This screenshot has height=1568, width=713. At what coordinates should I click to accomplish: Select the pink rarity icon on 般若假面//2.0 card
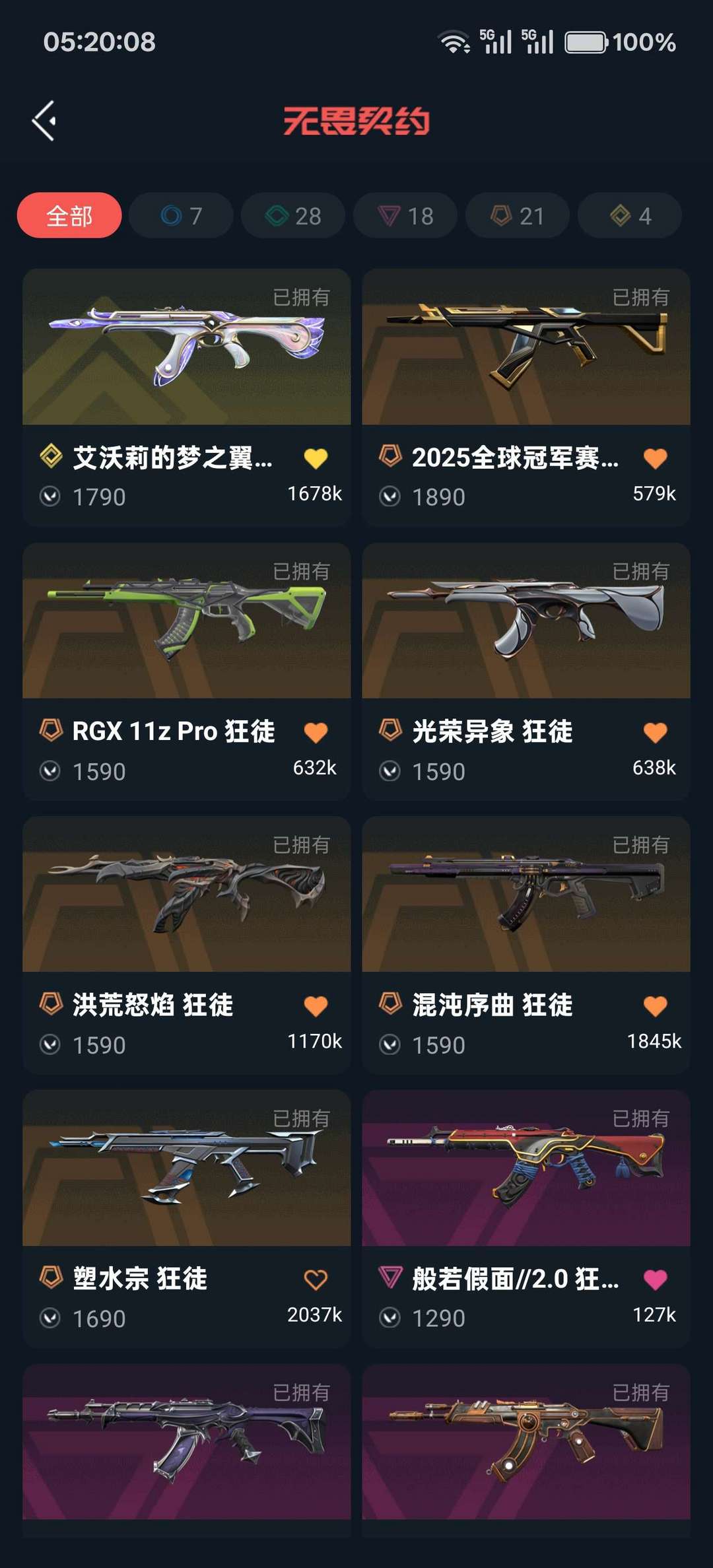(x=390, y=1278)
